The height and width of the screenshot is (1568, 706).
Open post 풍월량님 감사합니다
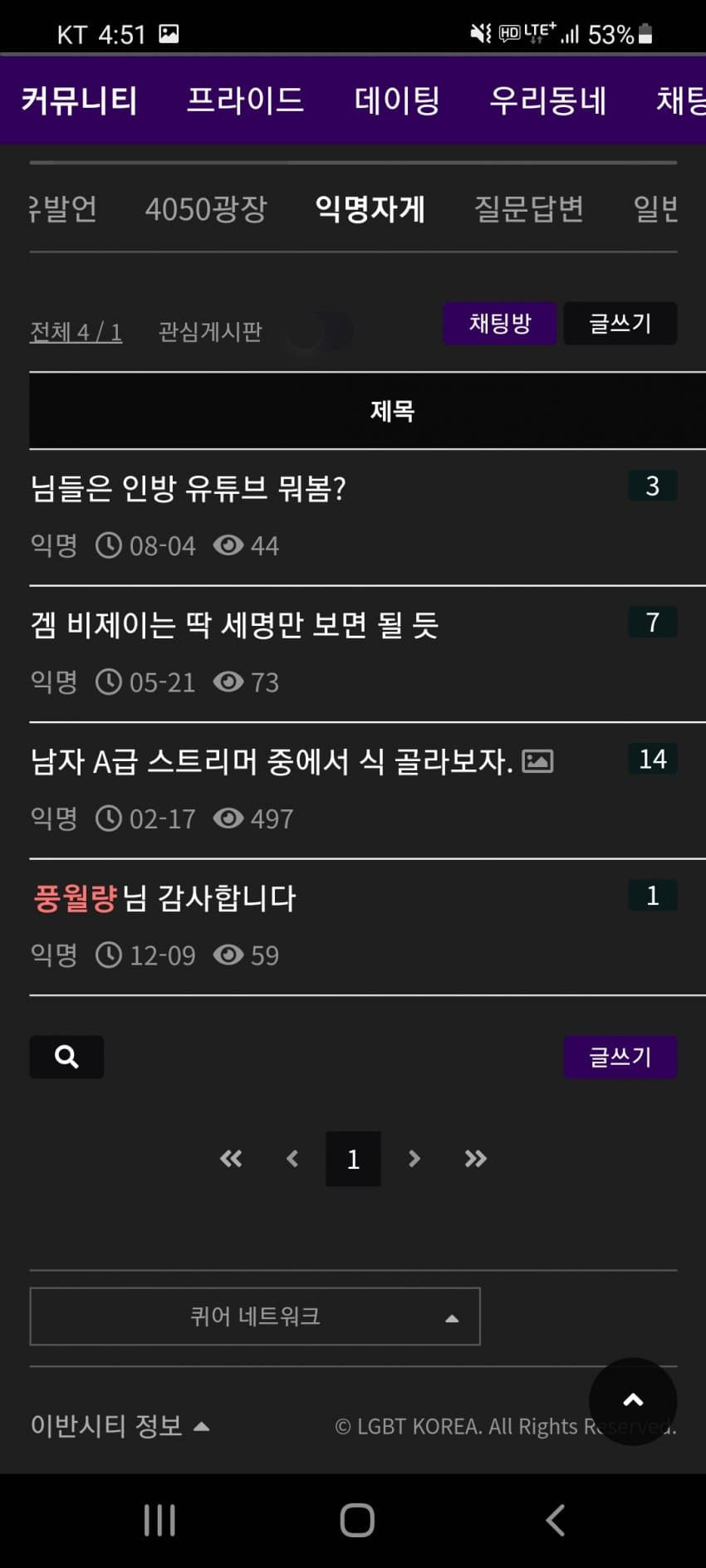coord(164,898)
